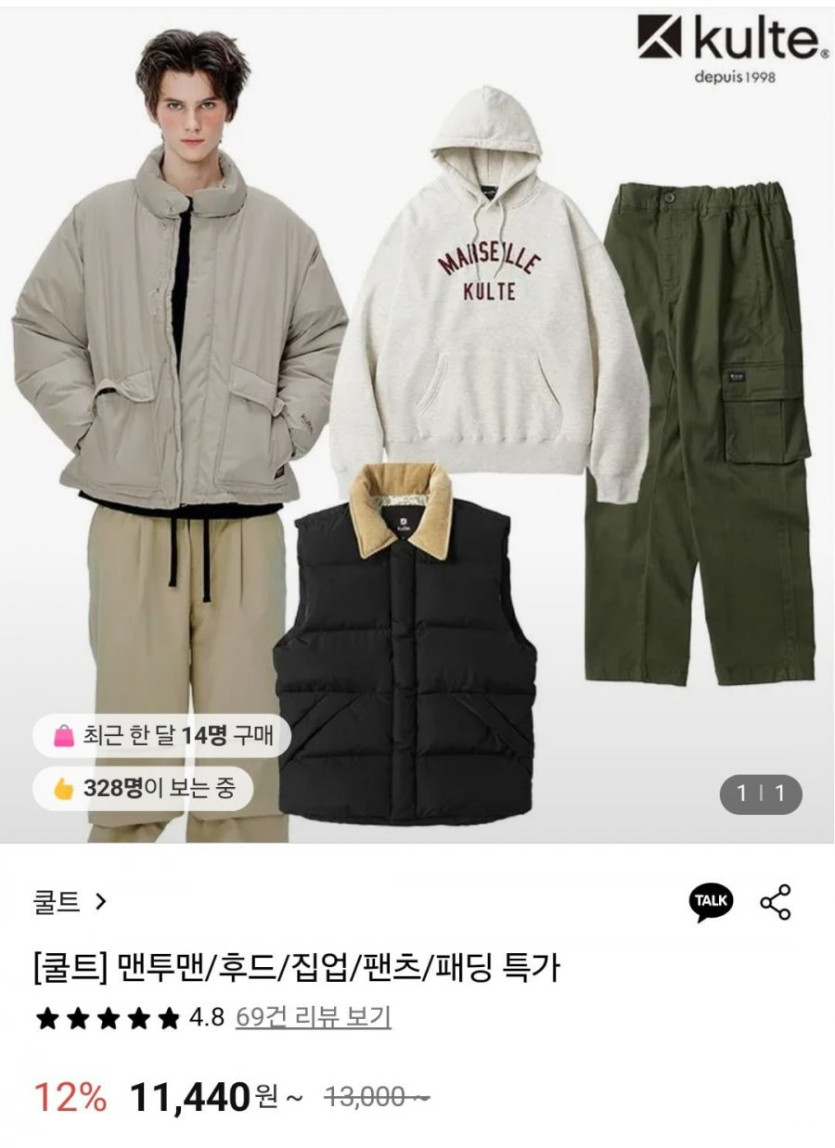Open the 쿨트 brand store link

(68, 902)
